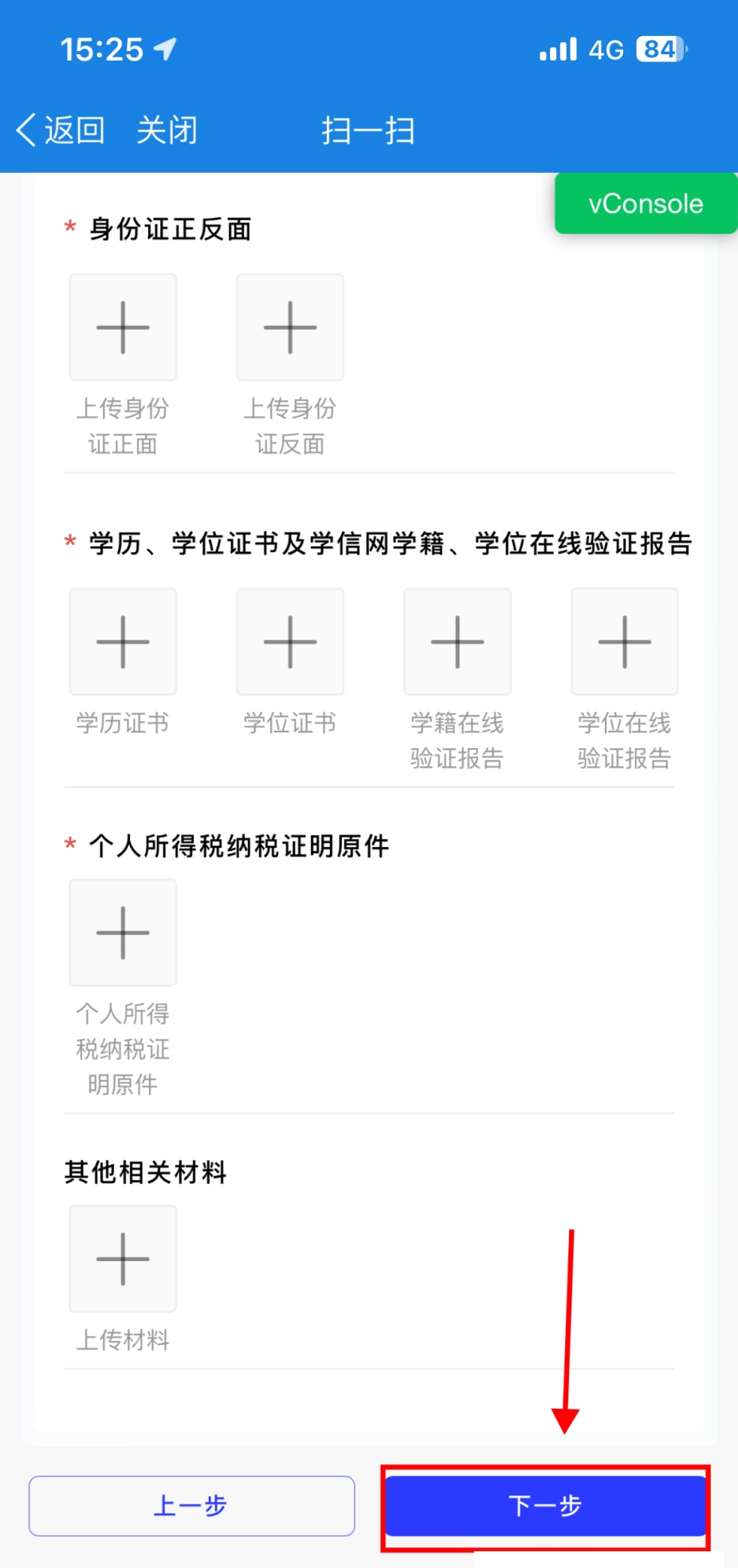Image resolution: width=738 pixels, height=1568 pixels.
Task: Add the 学位证书 image
Action: 290,641
